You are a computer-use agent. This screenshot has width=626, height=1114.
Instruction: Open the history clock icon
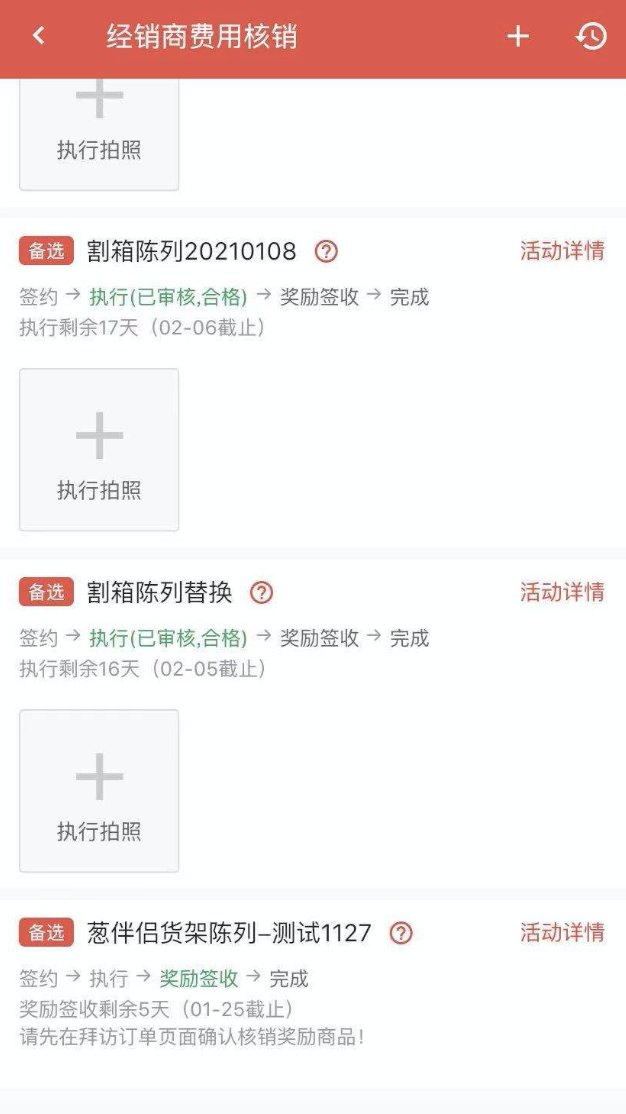pos(591,37)
